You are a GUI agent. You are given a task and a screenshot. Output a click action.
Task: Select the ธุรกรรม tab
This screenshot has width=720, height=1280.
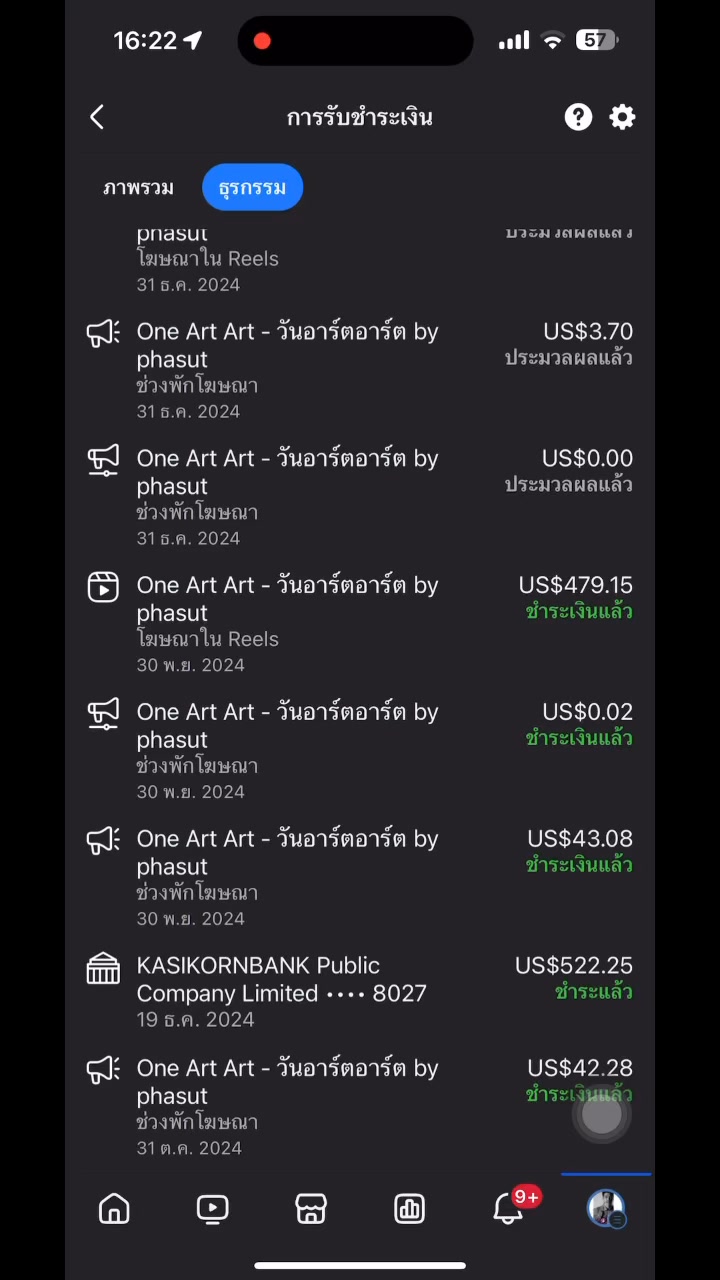252,188
